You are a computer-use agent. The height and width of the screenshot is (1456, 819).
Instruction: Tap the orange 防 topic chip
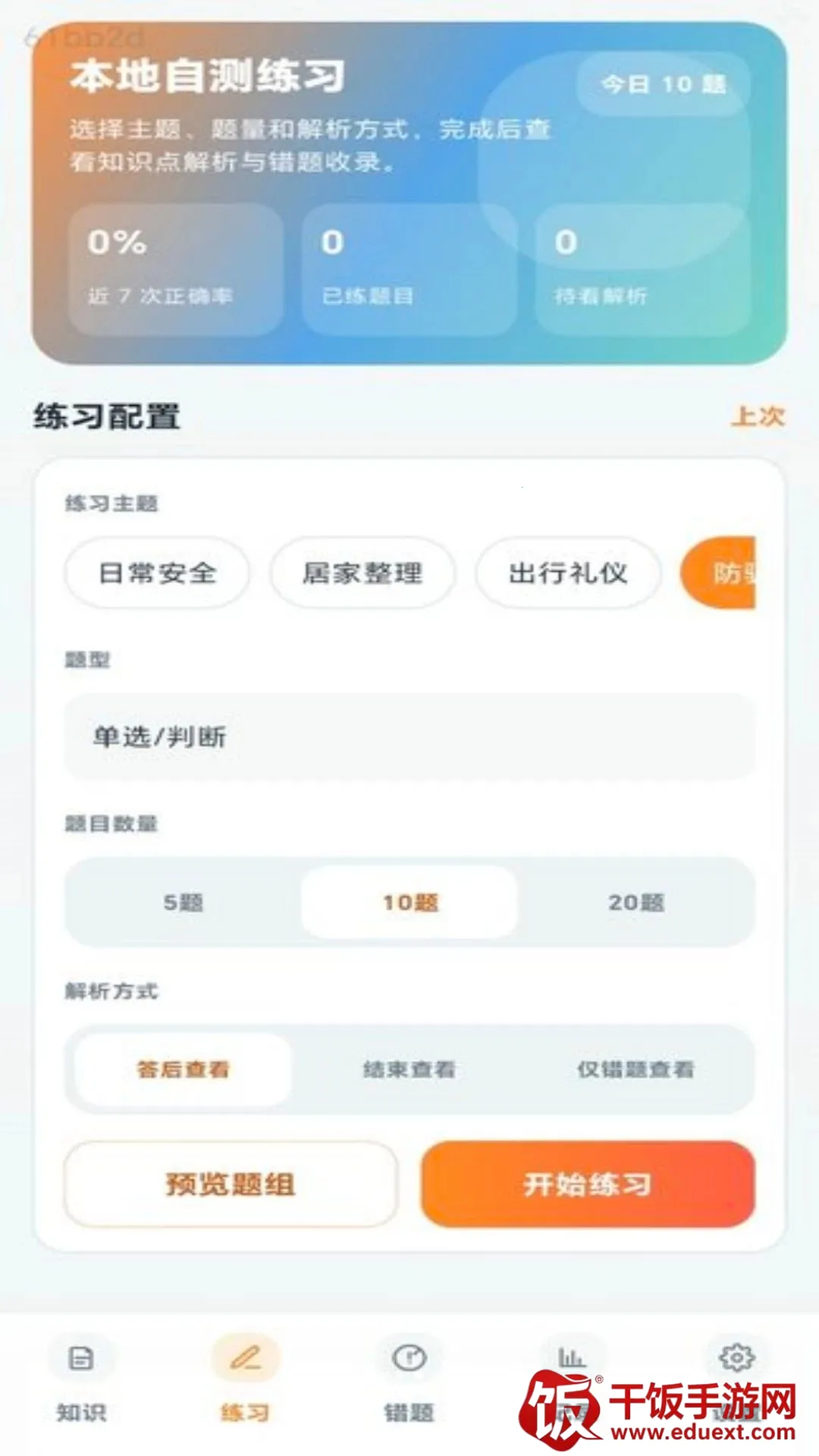point(719,573)
